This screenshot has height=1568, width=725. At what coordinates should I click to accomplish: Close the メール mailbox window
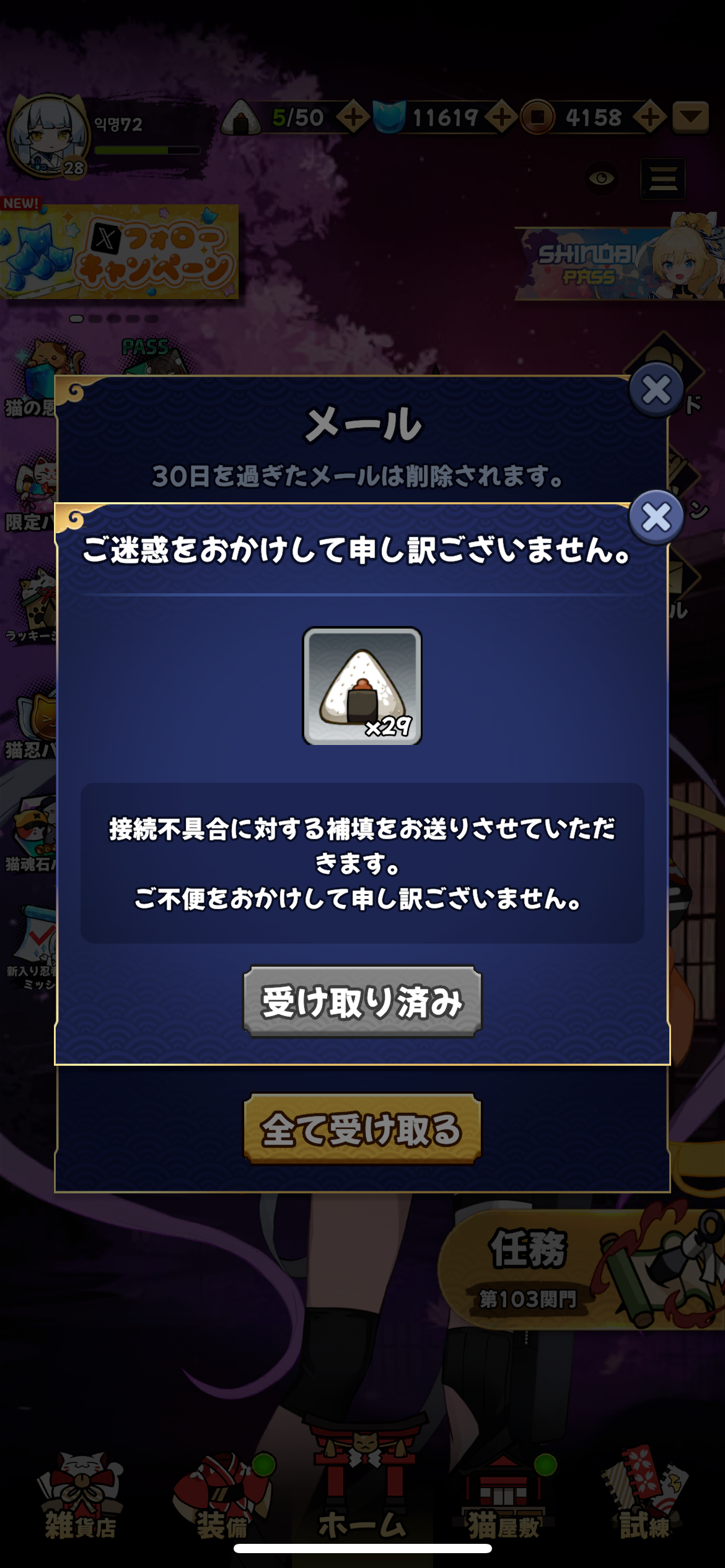click(656, 390)
